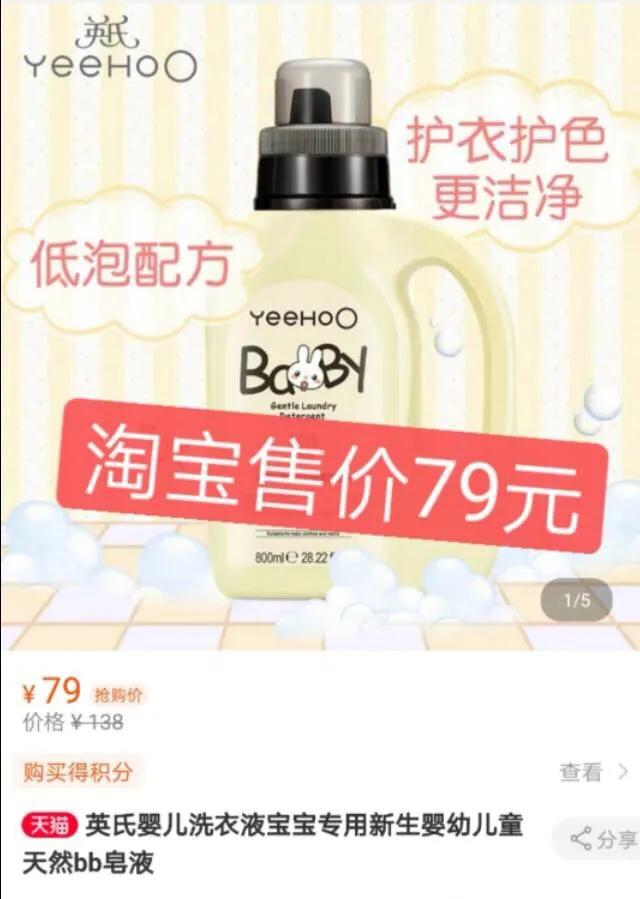
Task: Tap 查看 next to 购买得积分
Action: point(592,772)
